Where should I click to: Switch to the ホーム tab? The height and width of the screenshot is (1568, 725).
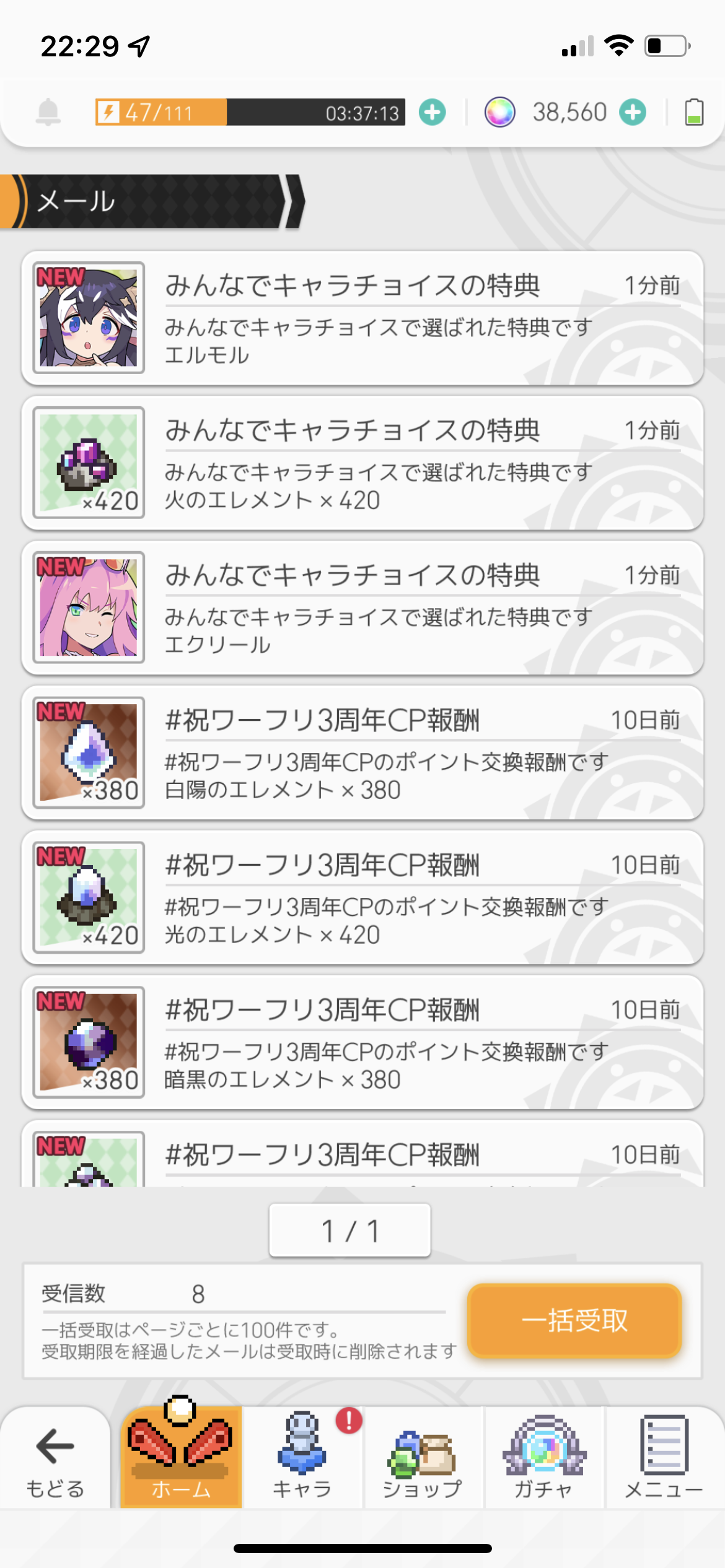[181, 1458]
